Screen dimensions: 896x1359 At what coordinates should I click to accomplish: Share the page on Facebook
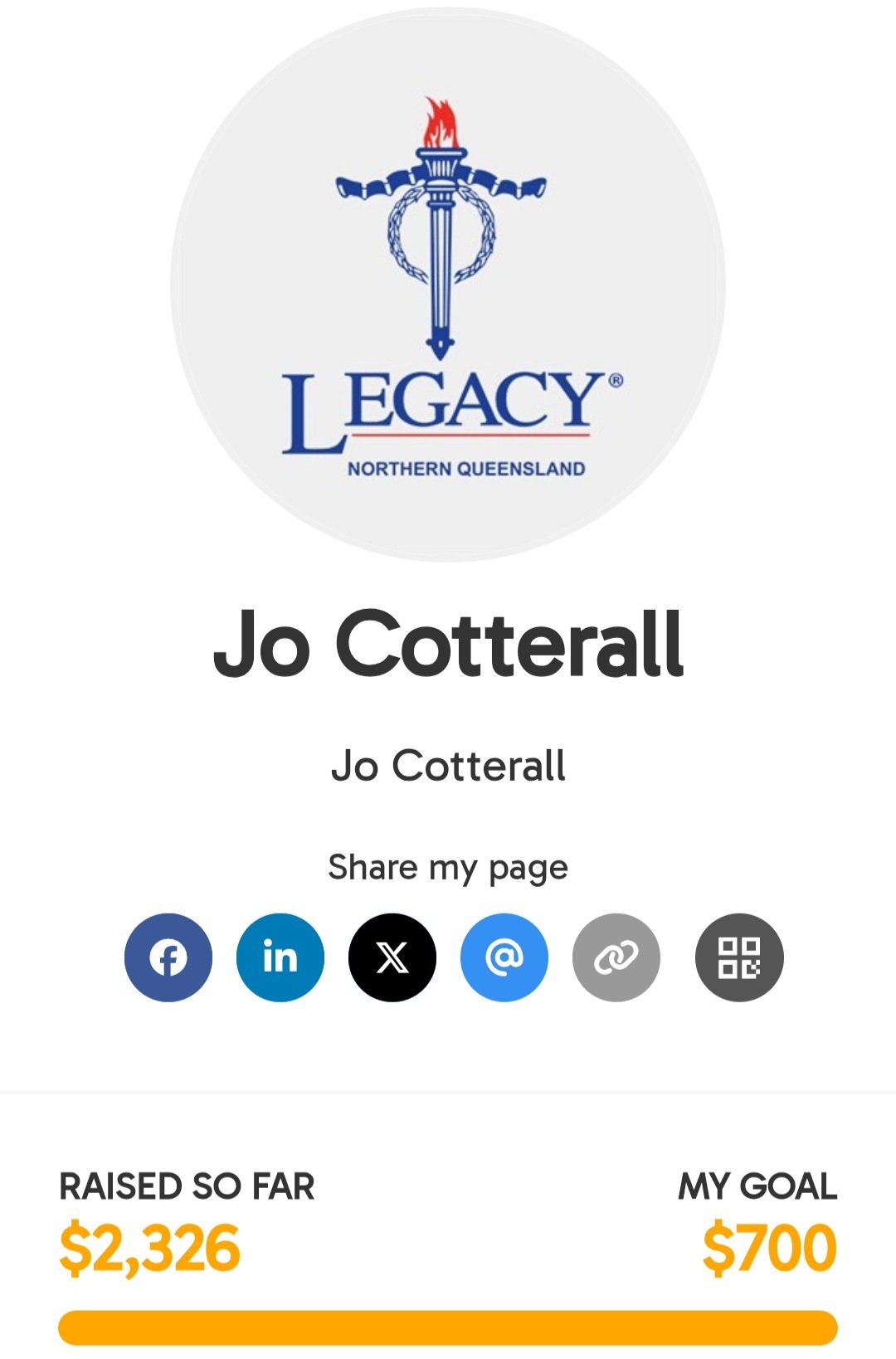(168, 957)
